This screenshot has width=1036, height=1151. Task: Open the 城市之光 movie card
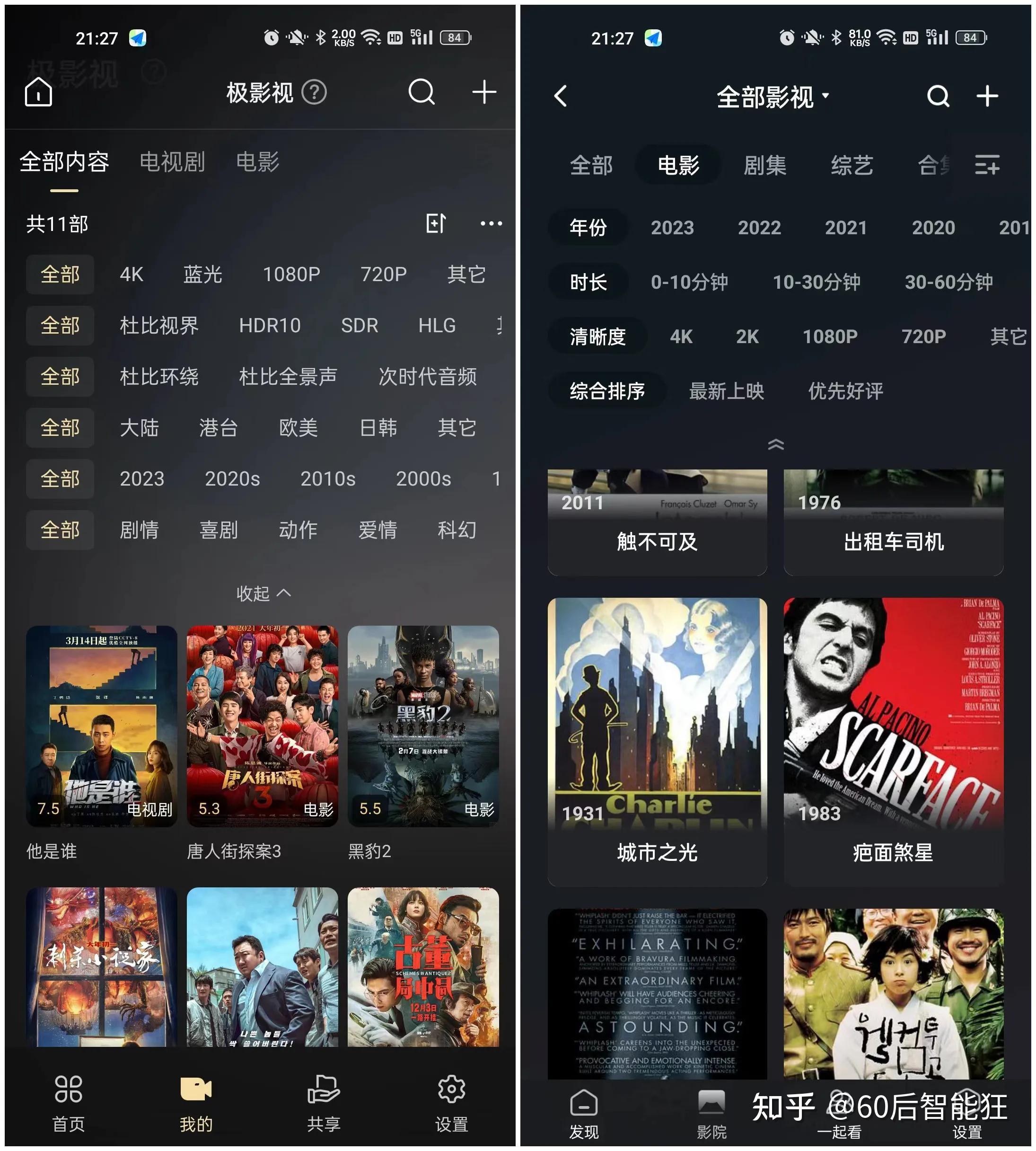click(657, 740)
